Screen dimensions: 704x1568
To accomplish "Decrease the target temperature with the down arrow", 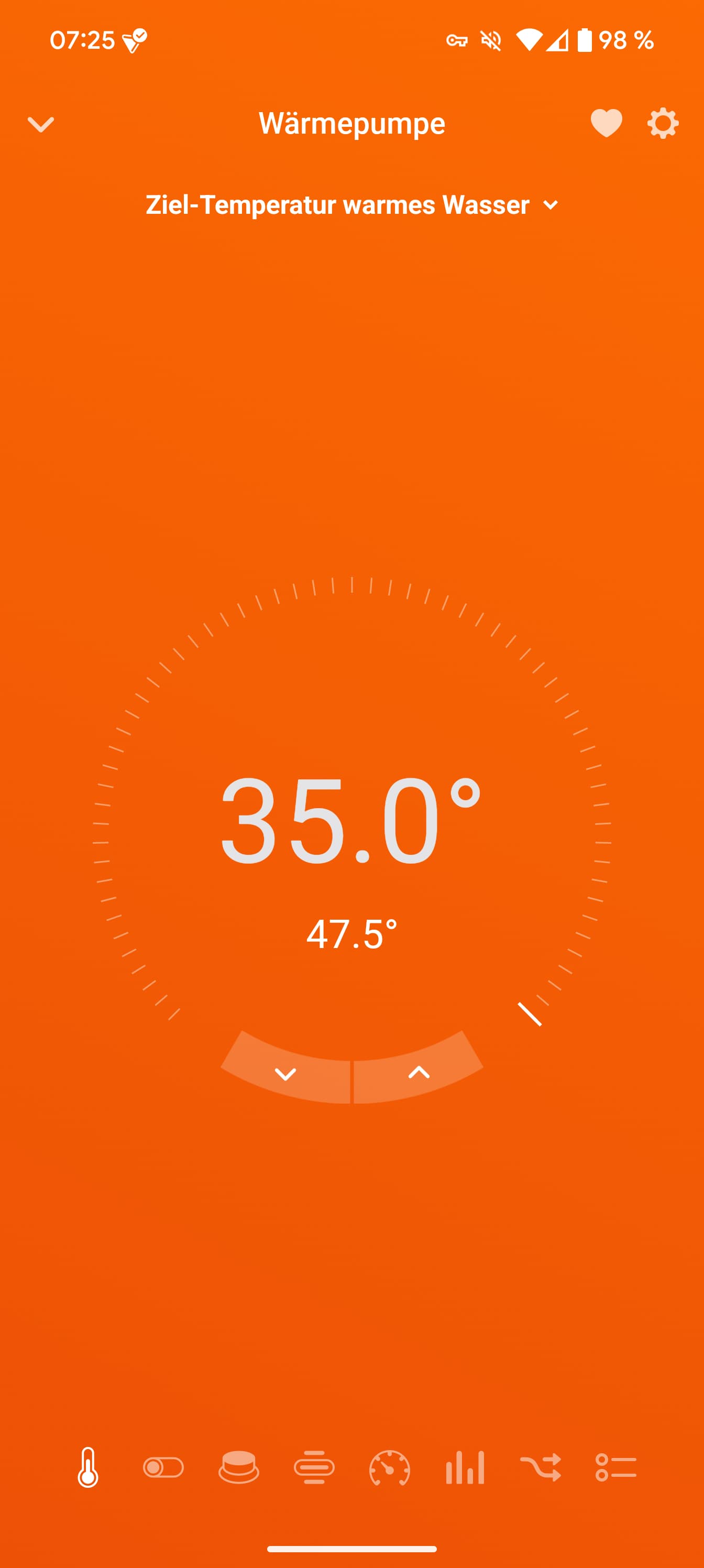I will (x=285, y=1074).
